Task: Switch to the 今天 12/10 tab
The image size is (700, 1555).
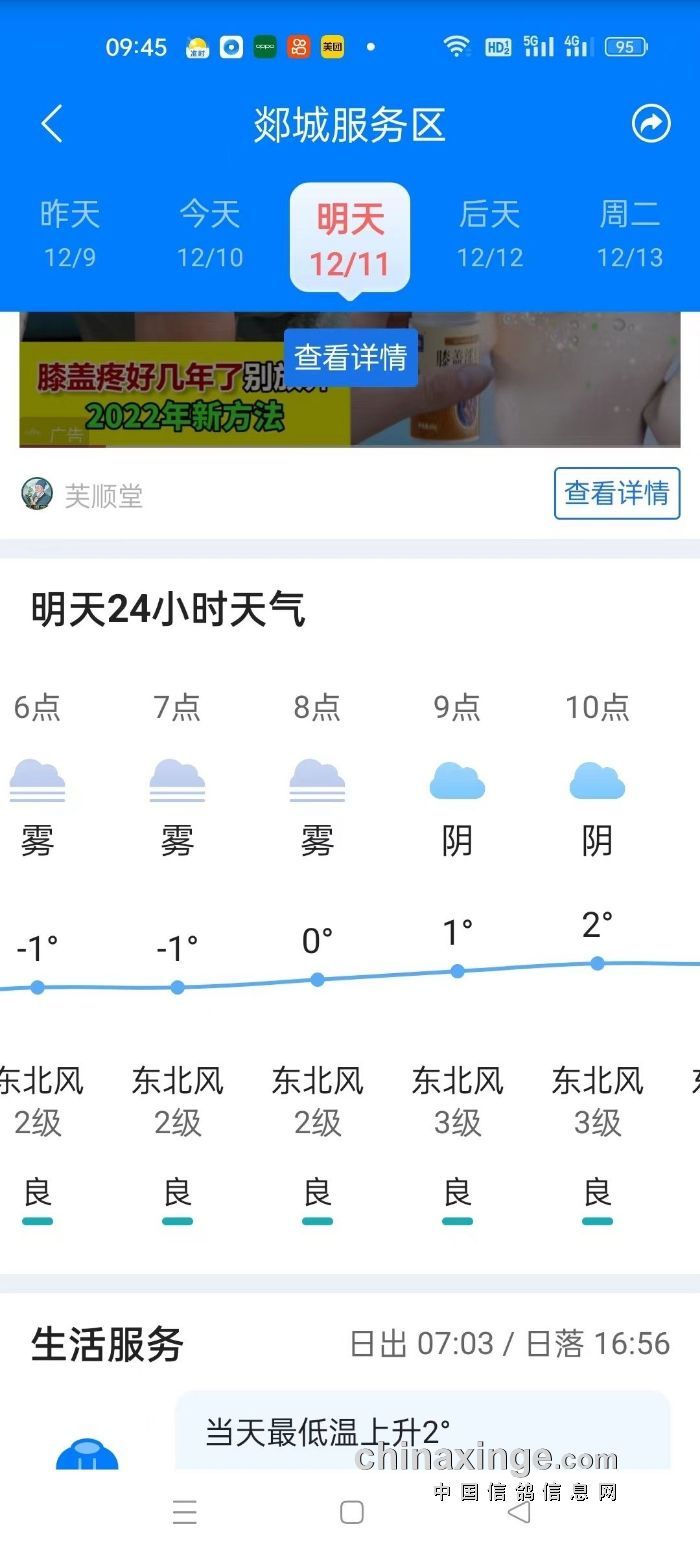Action: pos(210,233)
